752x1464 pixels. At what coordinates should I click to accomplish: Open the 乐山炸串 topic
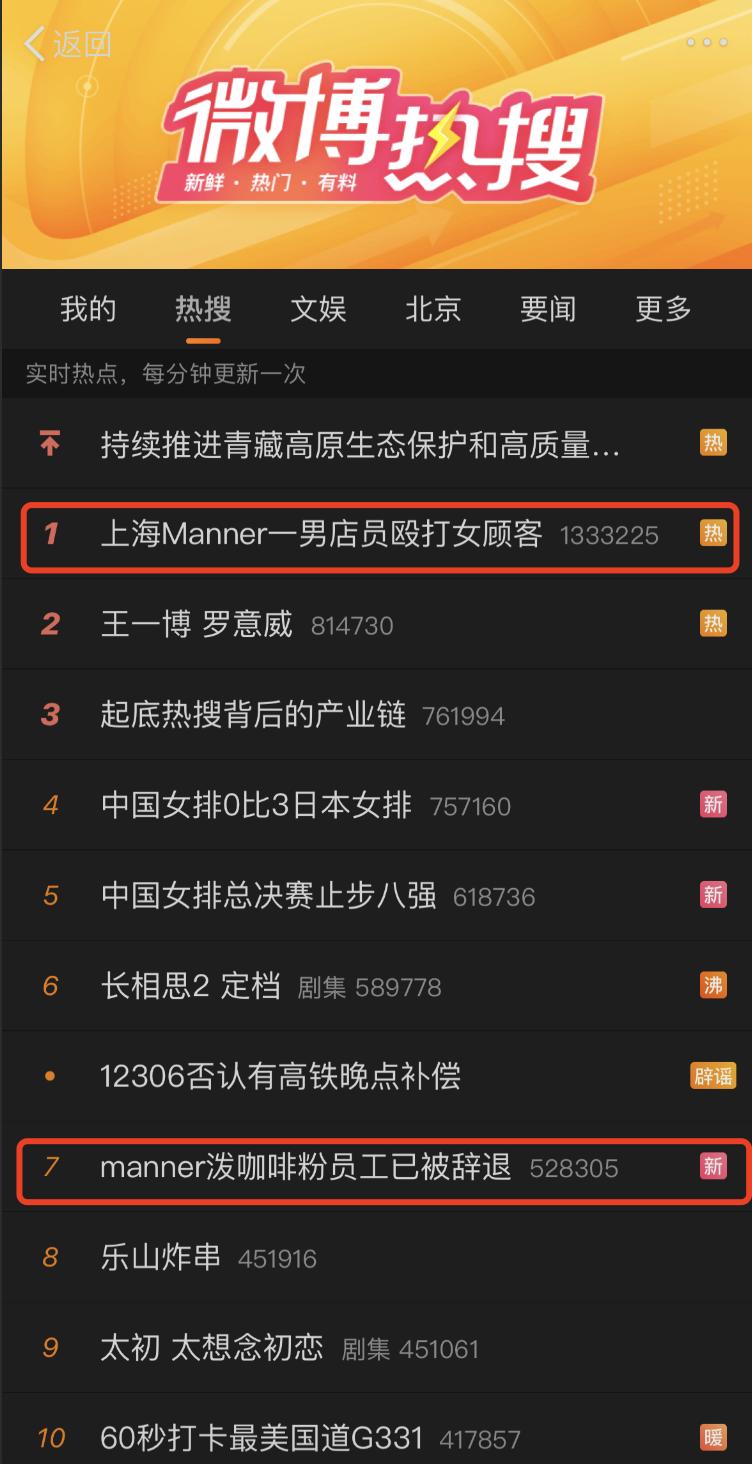click(160, 1258)
